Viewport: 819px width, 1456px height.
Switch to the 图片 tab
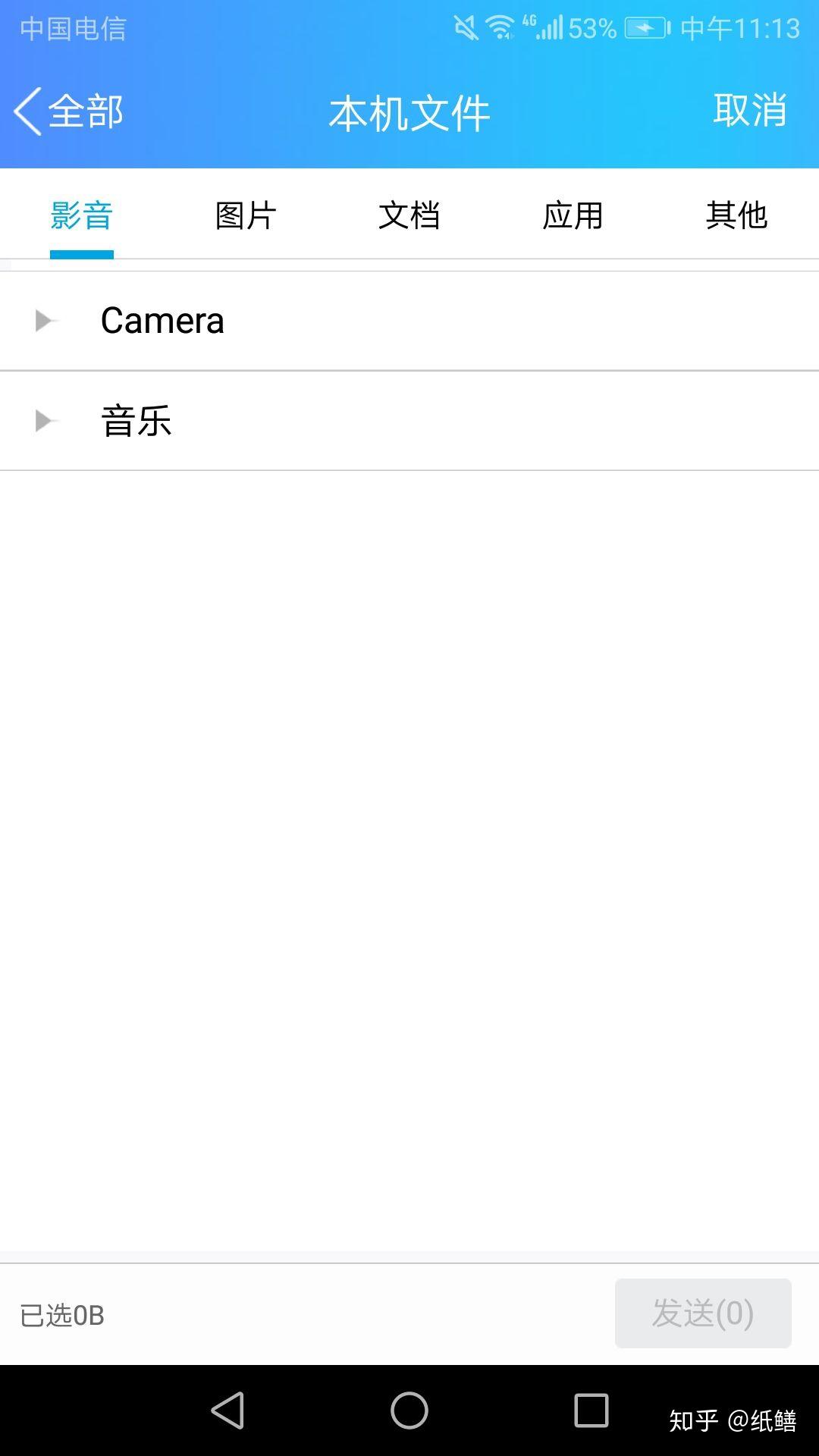245,215
